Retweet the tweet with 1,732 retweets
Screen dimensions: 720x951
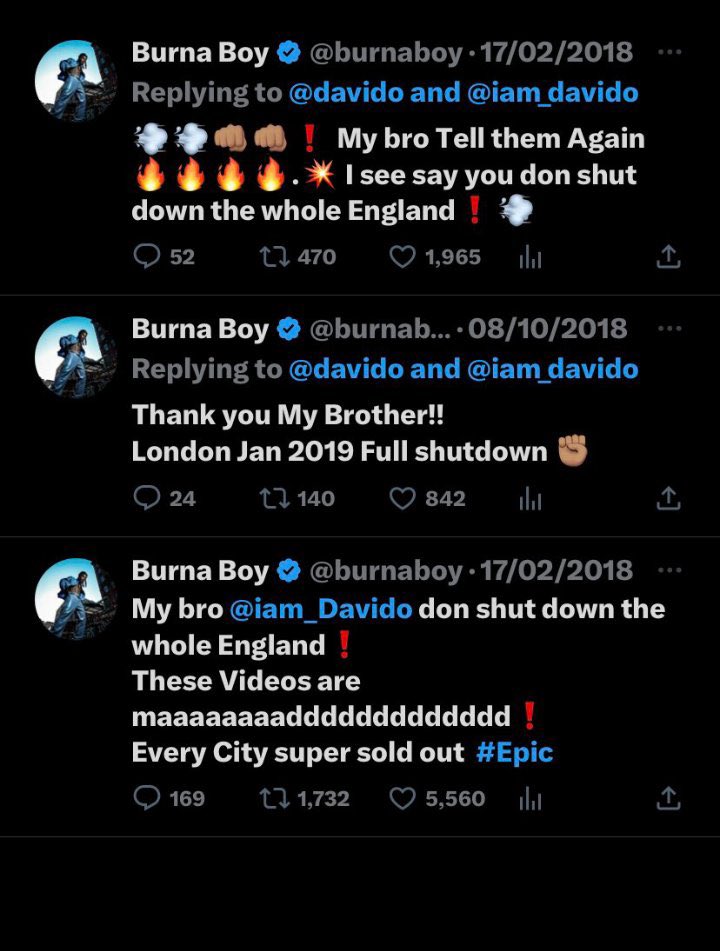tap(272, 798)
